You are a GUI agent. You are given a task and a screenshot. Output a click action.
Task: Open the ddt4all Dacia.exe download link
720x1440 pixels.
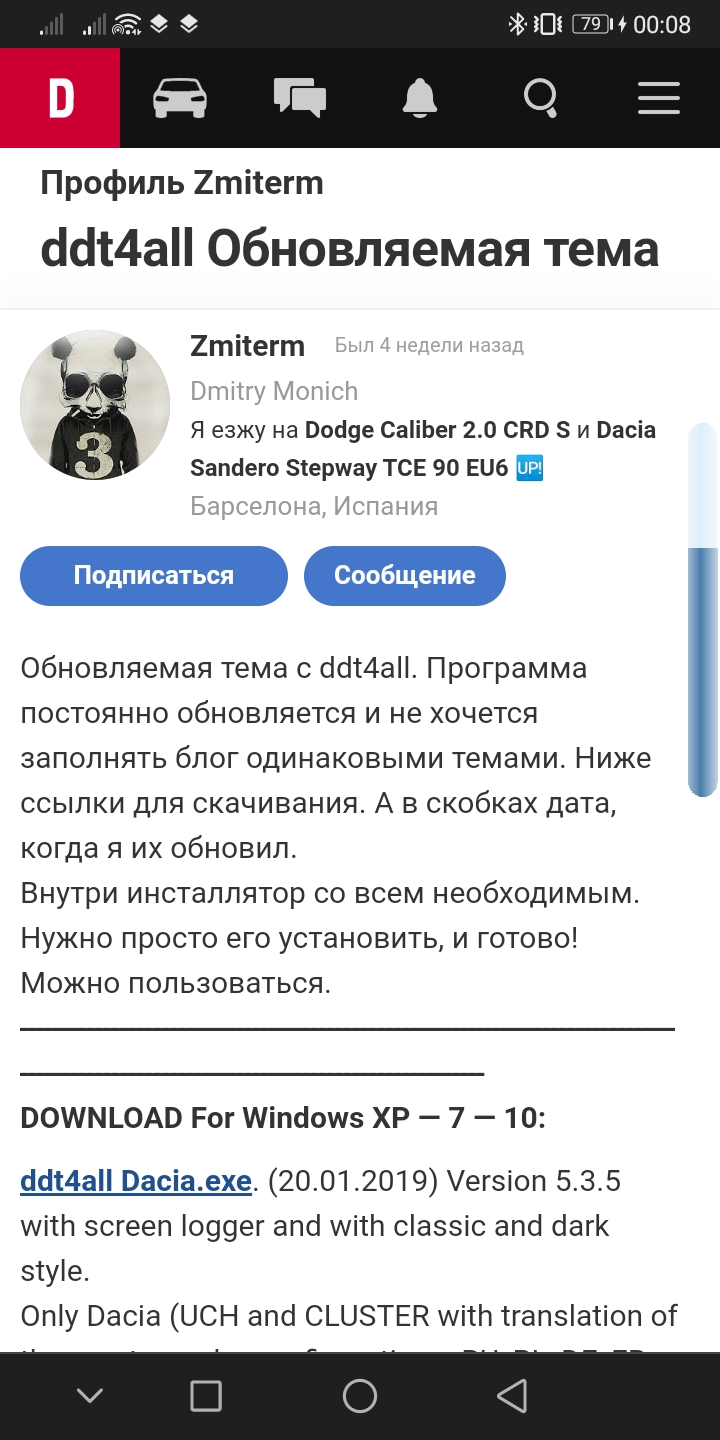pos(136,1181)
